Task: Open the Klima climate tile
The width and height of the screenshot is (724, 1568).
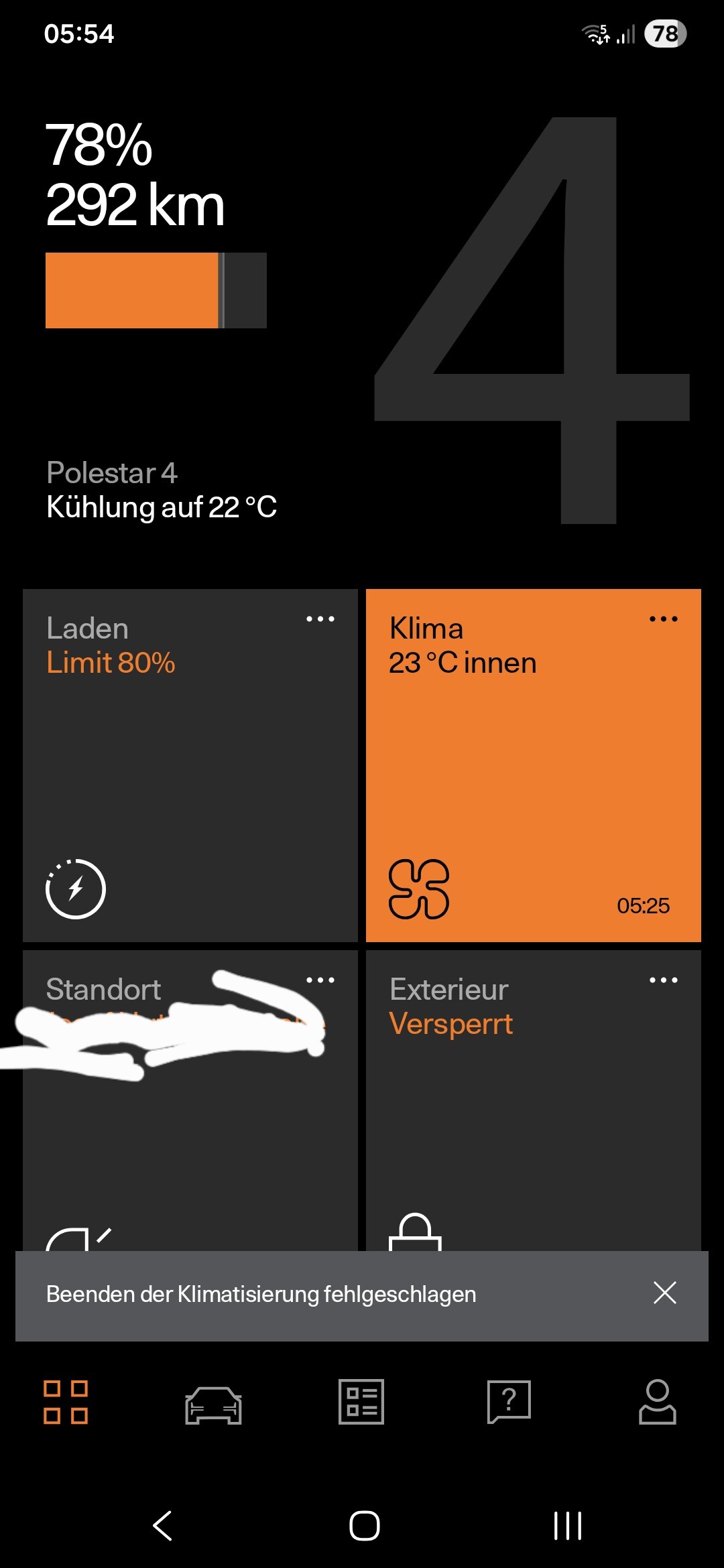Action: [533, 764]
